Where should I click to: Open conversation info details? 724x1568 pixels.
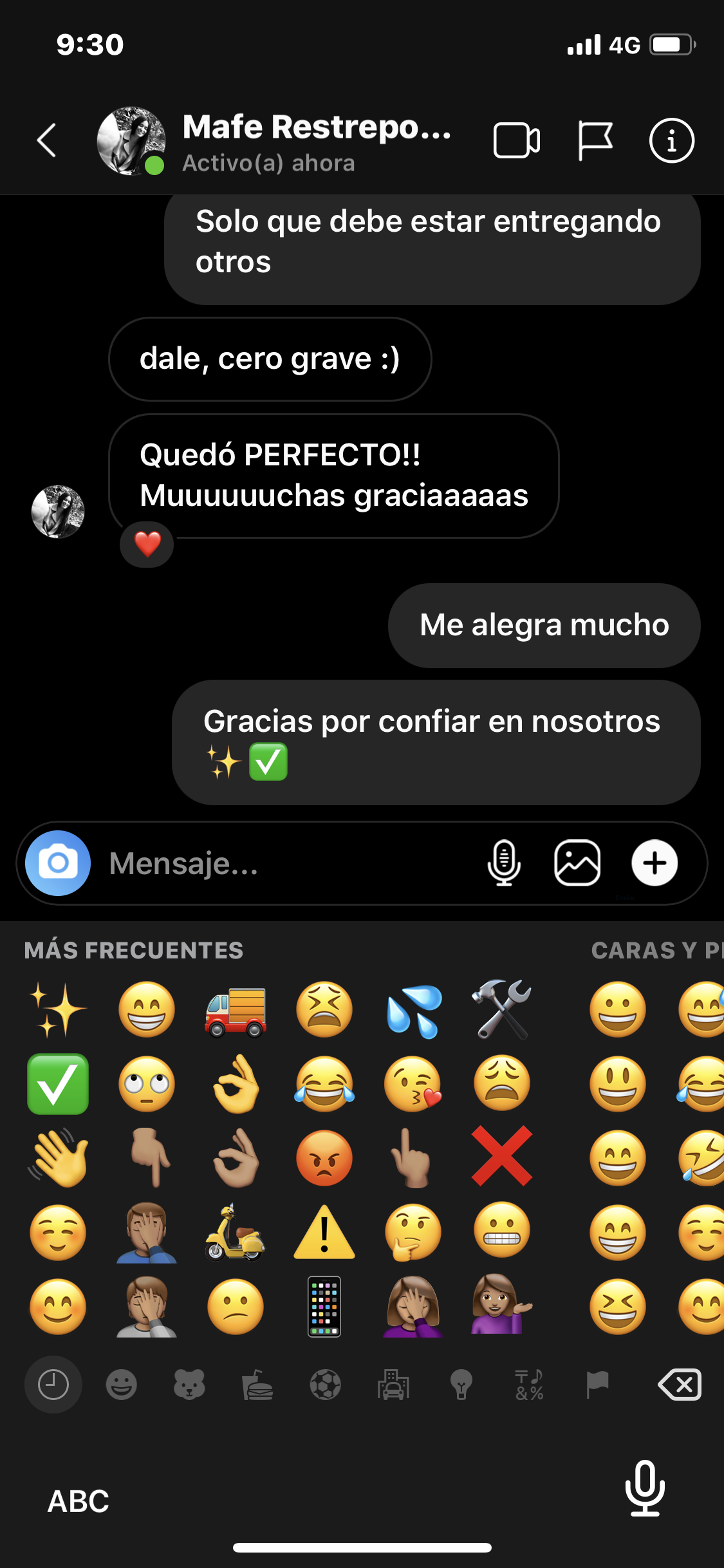coord(671,140)
